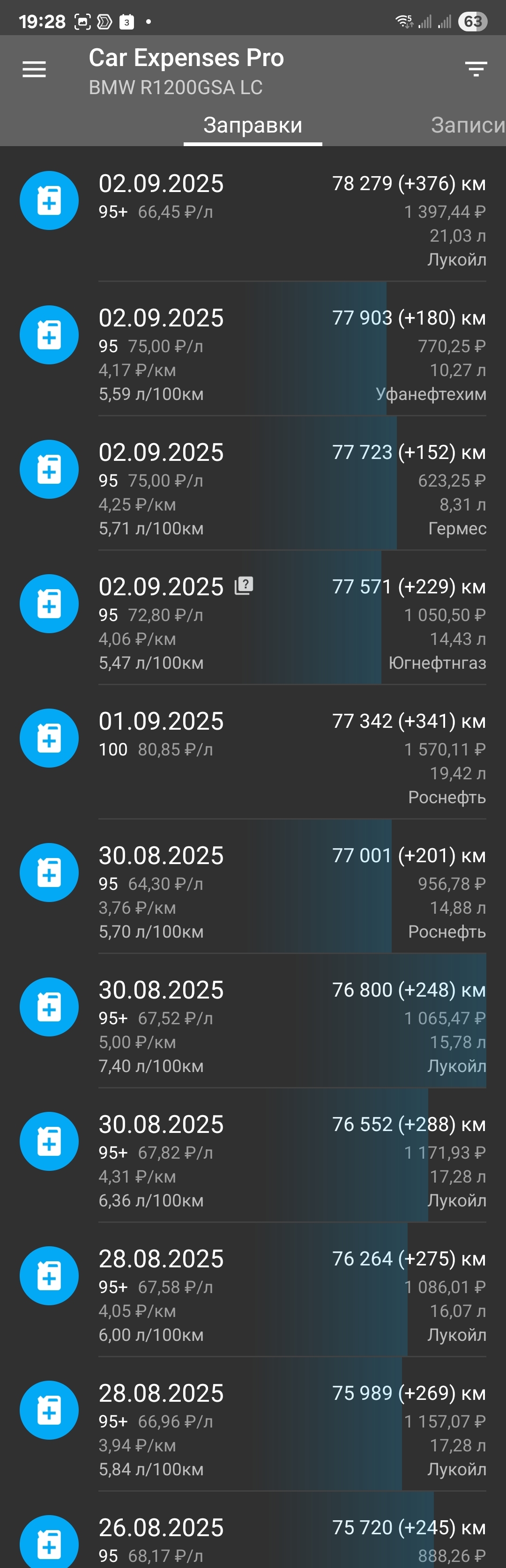Open the hamburger navigation drawer
The width and height of the screenshot is (506, 1568).
pyautogui.click(x=34, y=69)
